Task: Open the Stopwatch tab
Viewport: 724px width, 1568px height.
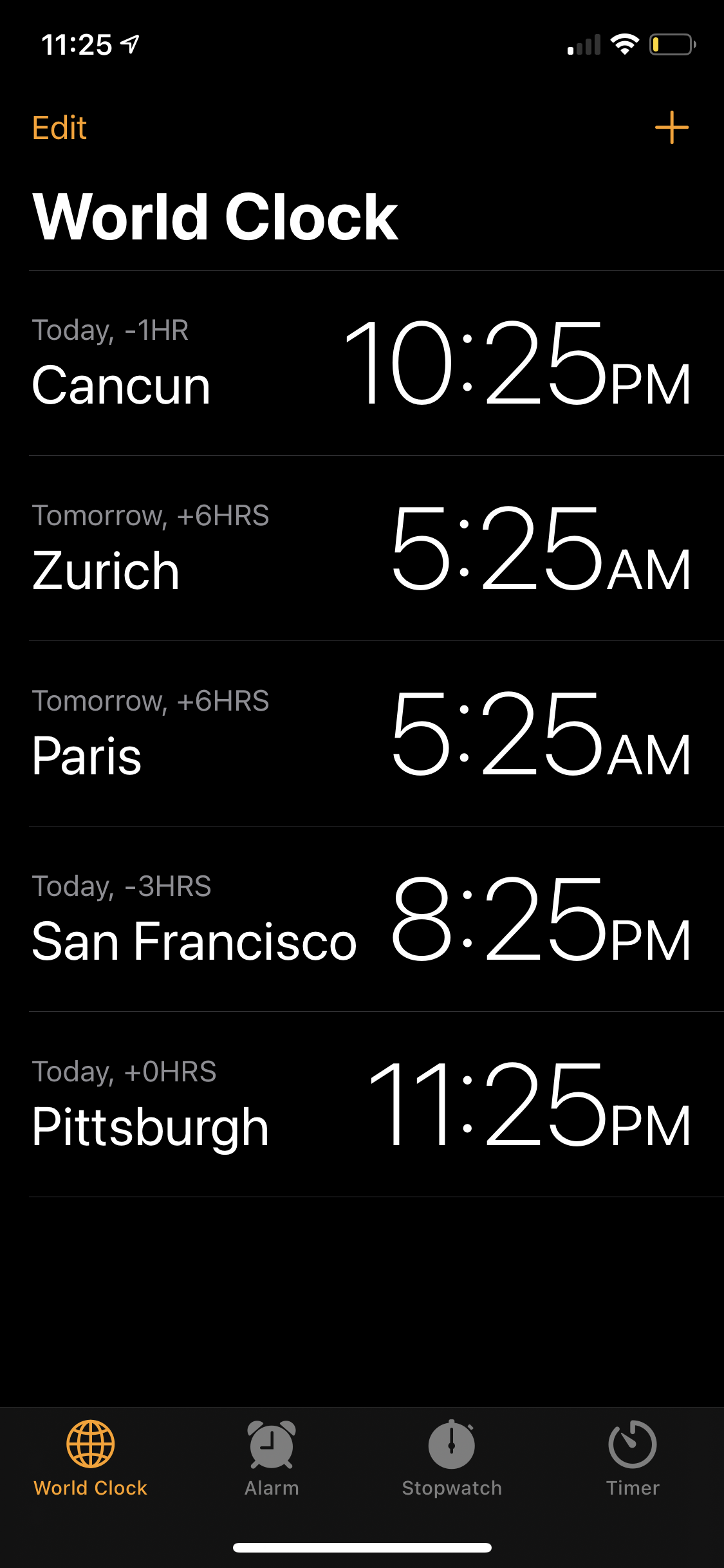Action: (452, 1457)
